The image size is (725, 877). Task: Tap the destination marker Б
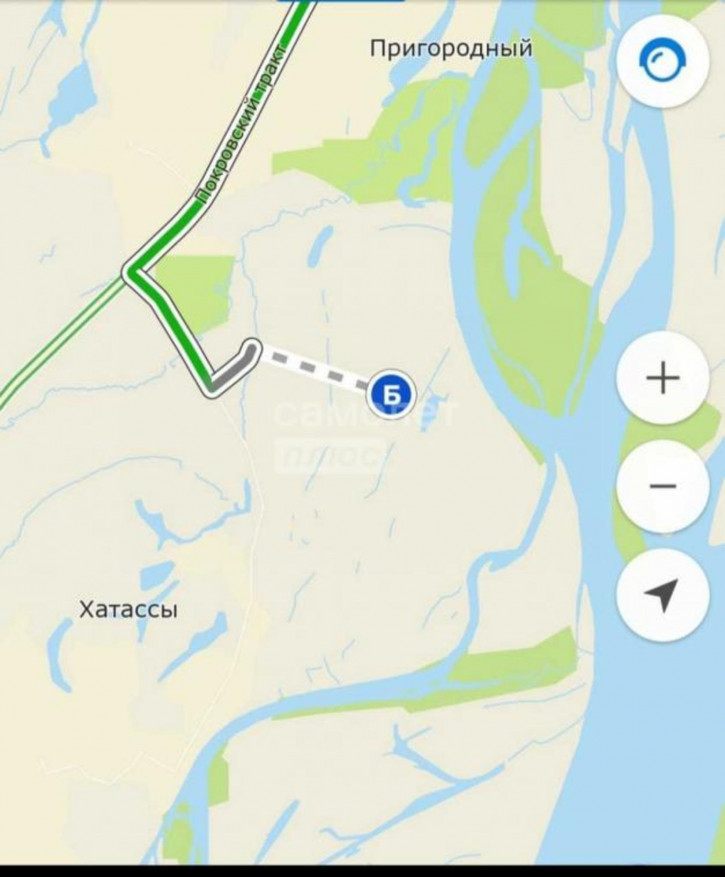pos(392,395)
